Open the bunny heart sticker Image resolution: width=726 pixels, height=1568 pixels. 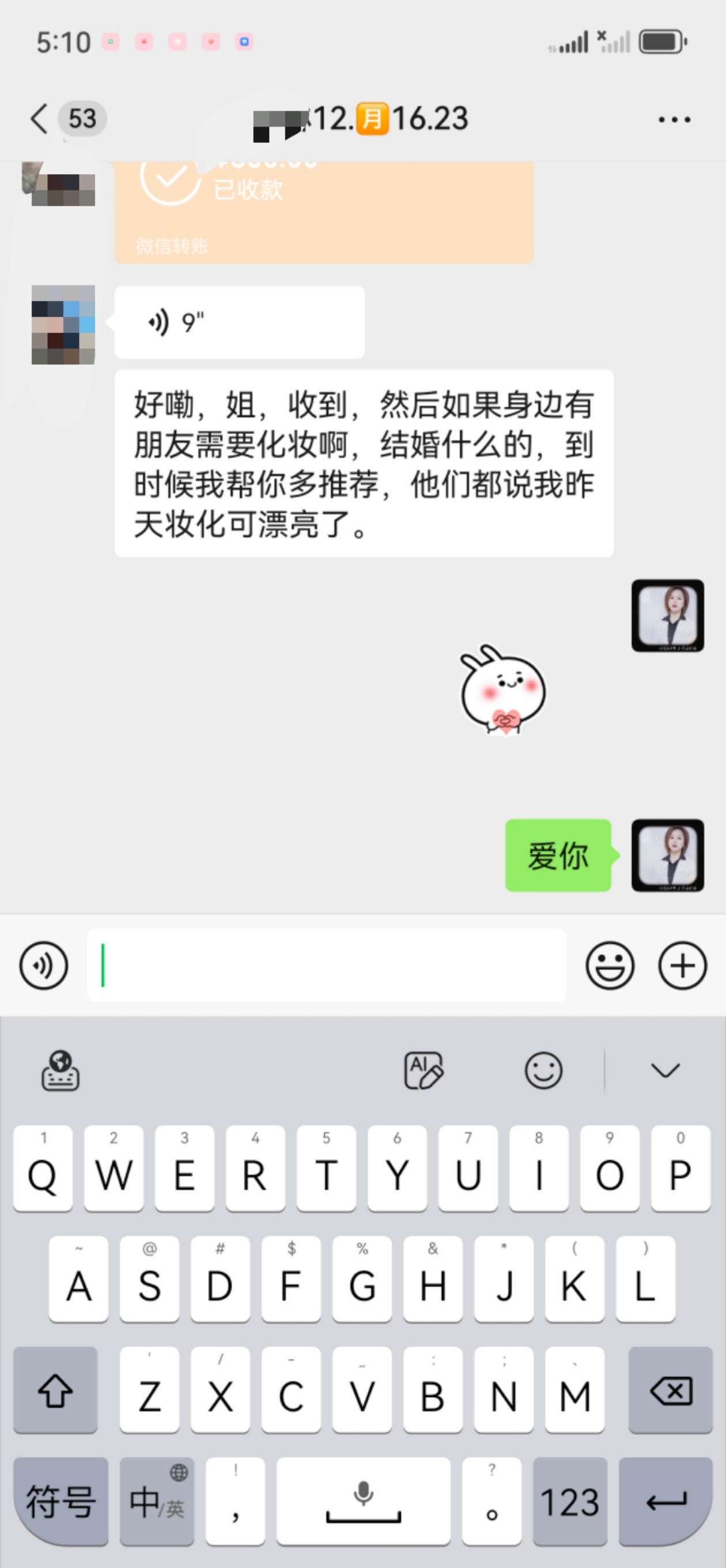coord(502,689)
